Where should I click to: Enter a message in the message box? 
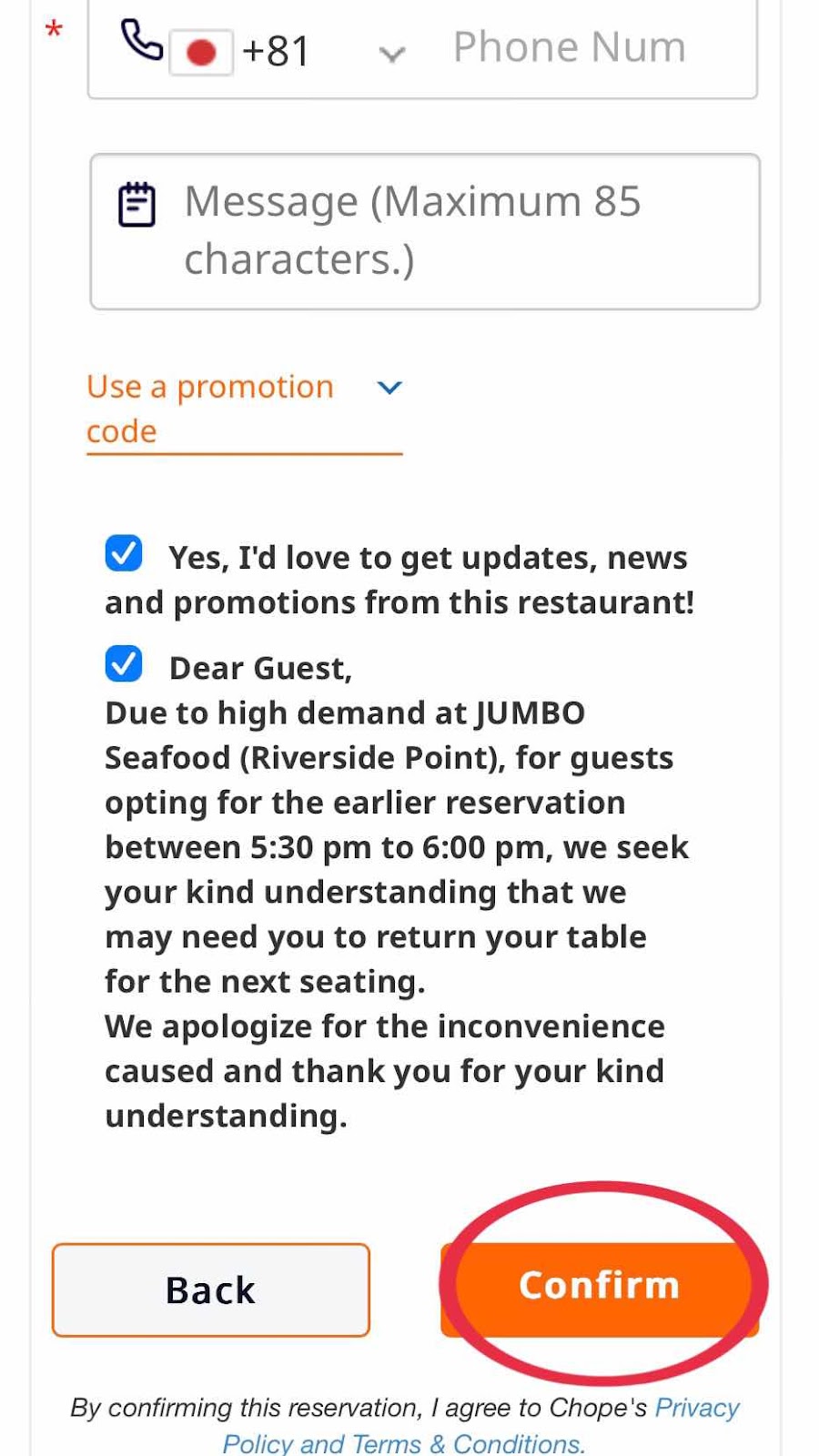coord(425,231)
